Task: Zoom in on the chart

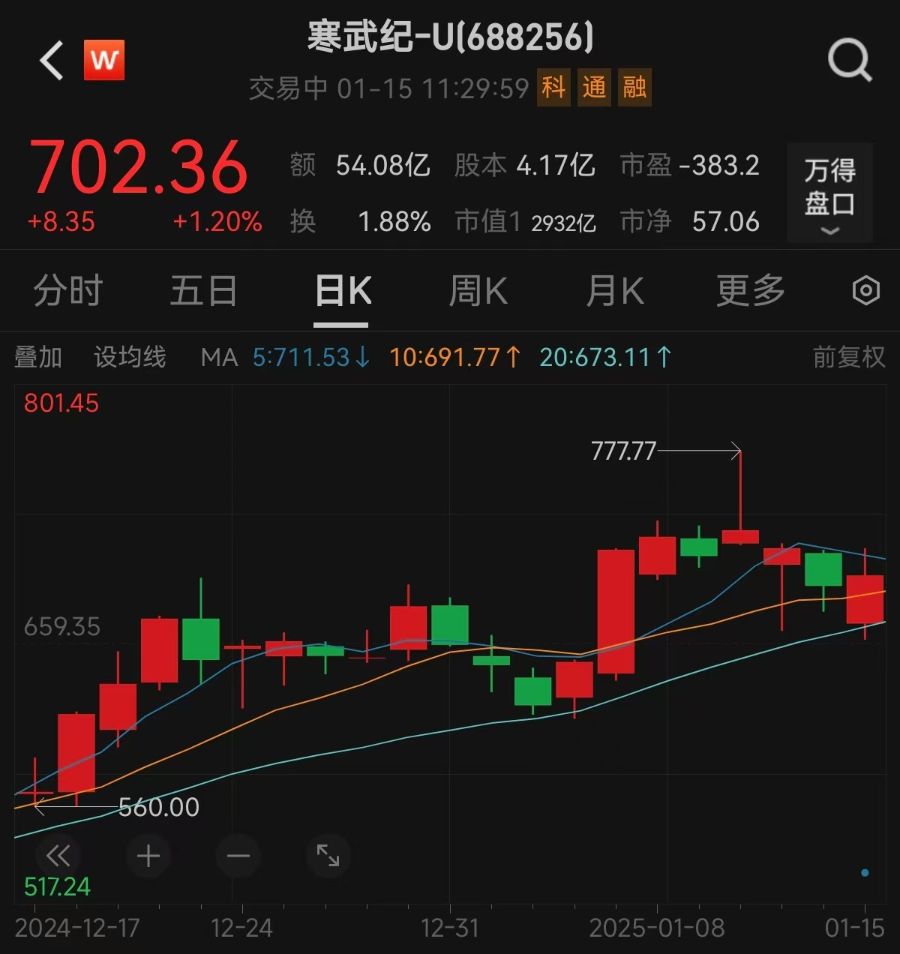Action: pyautogui.click(x=147, y=856)
